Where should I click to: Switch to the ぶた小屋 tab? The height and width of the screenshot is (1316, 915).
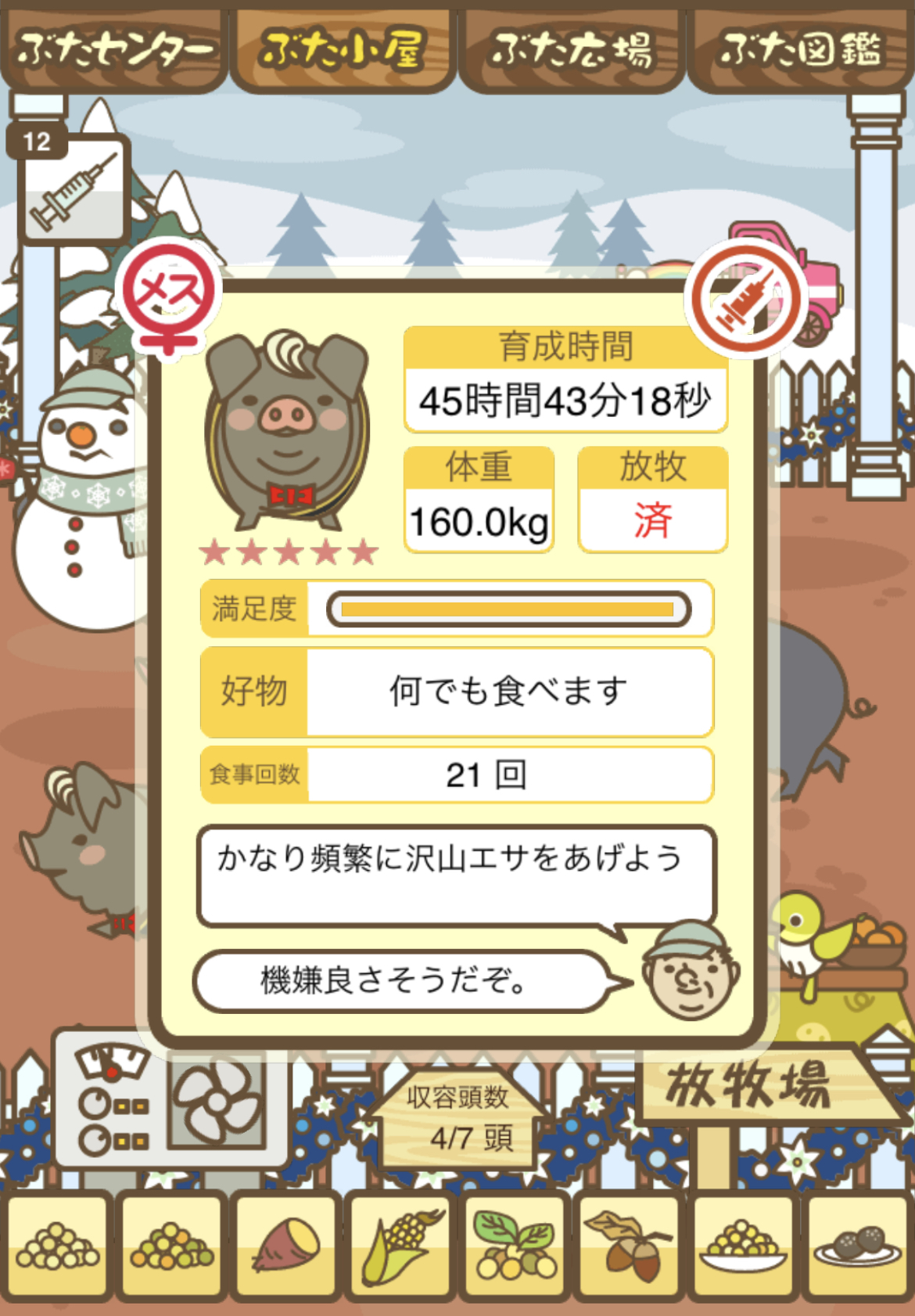pyautogui.click(x=343, y=50)
